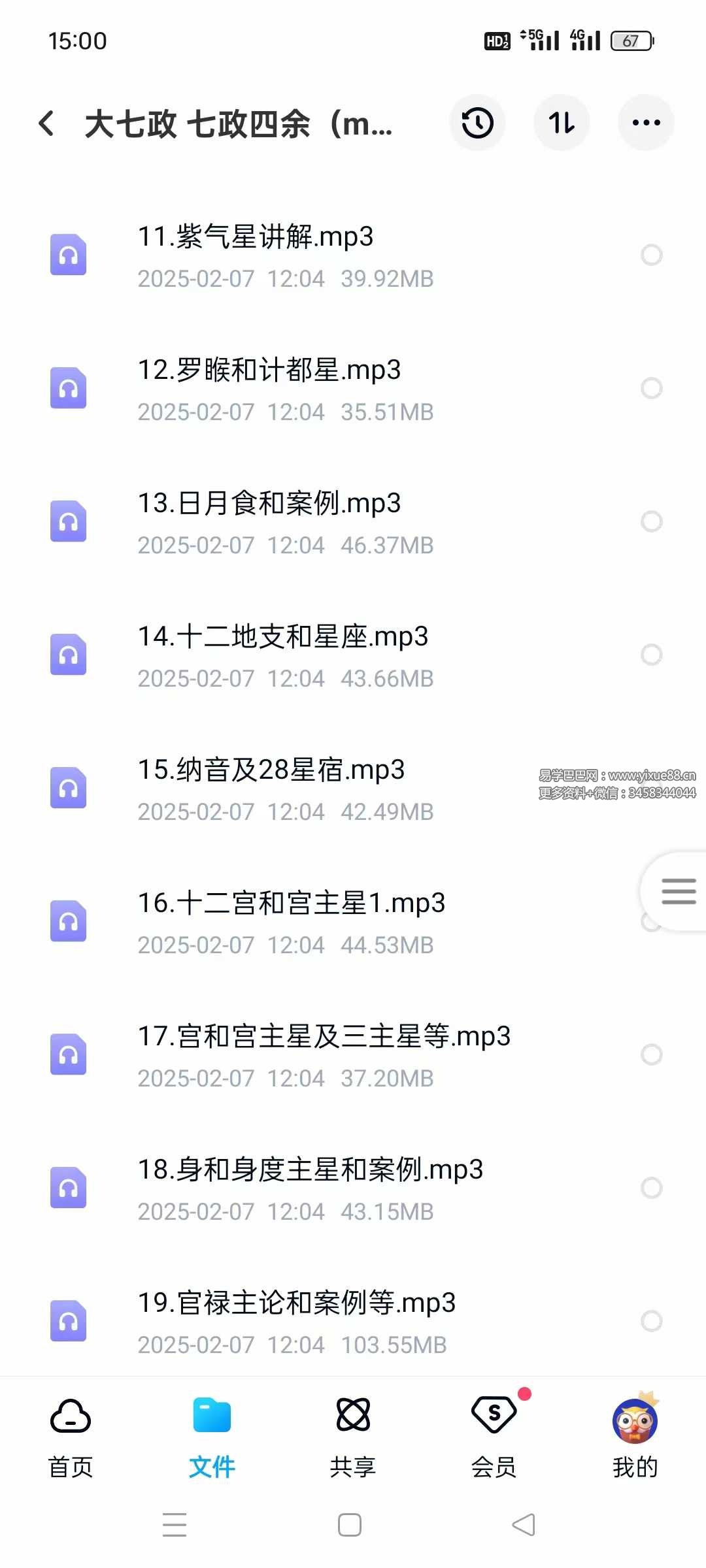
Task: Open the recent history clock icon
Action: [x=477, y=123]
